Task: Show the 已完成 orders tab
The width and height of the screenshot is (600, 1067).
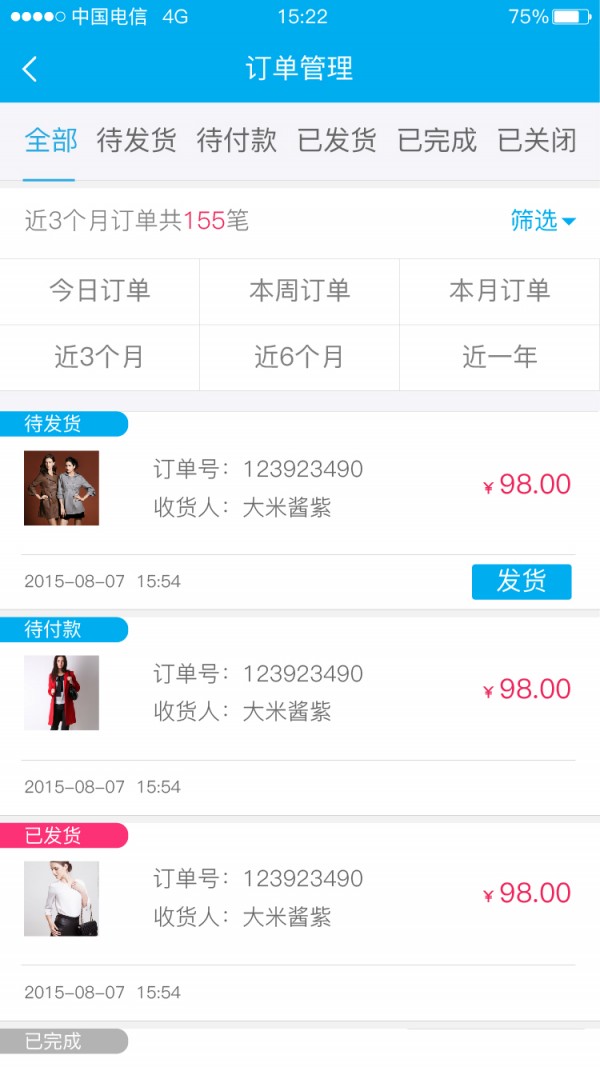Action: (x=437, y=141)
